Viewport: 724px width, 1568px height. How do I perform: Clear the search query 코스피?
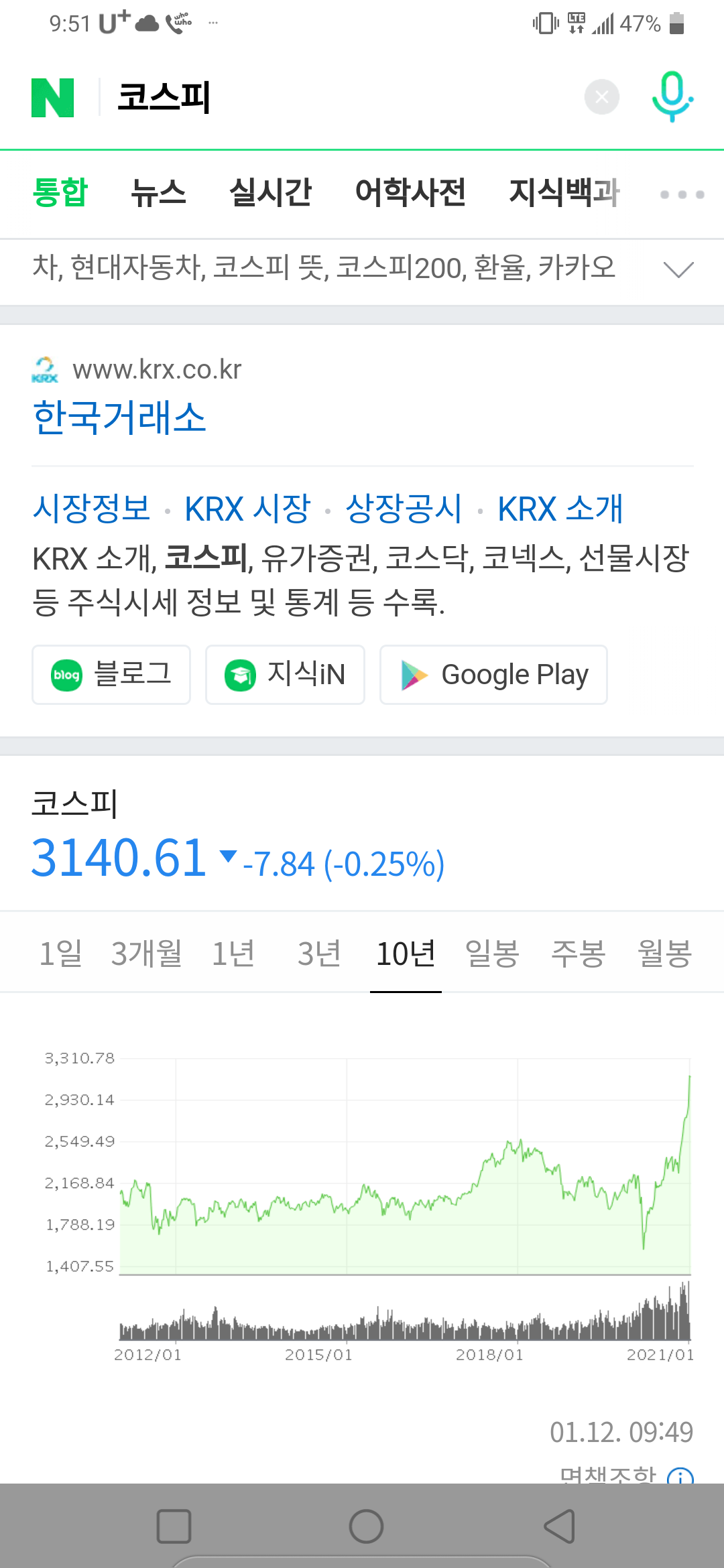601,97
